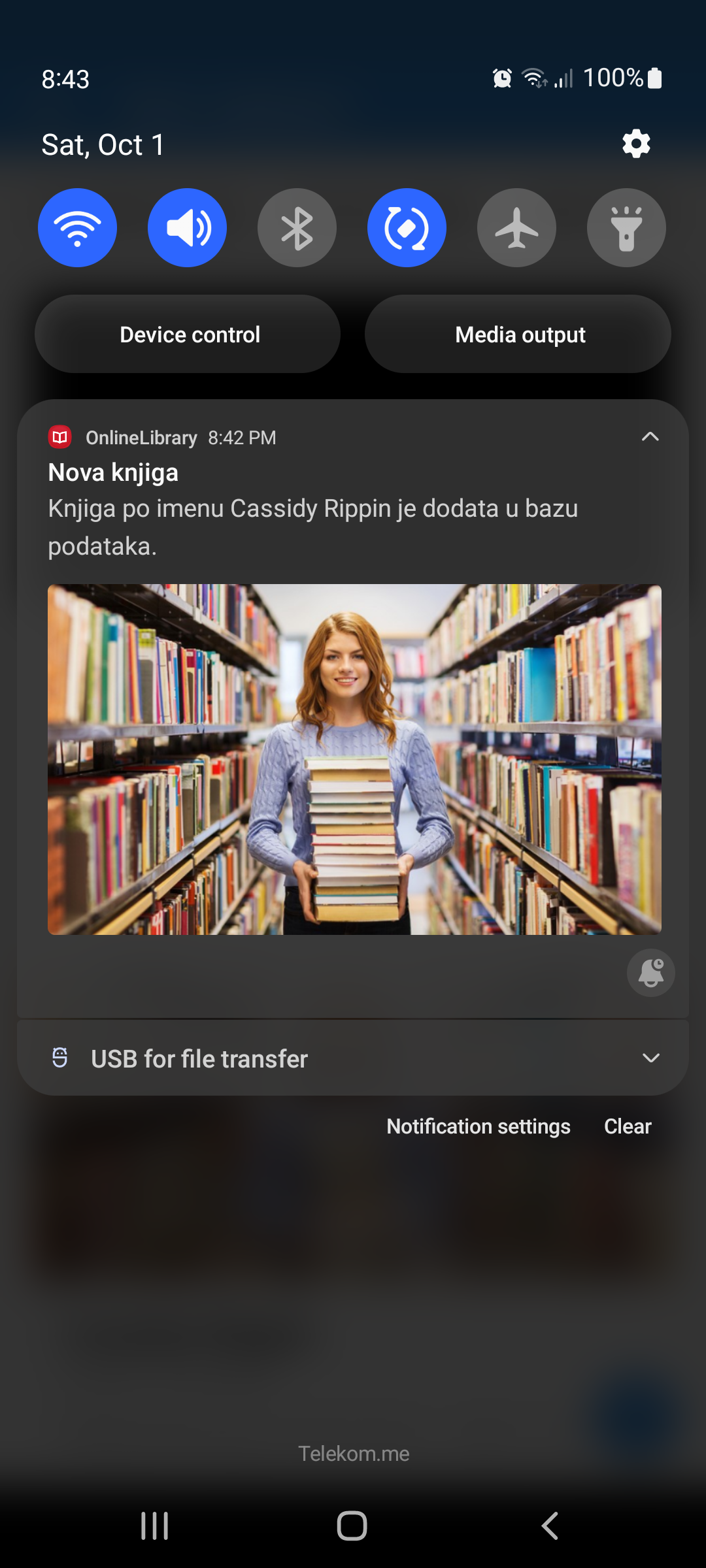
Task: Tap the USB connection icon
Action: tap(60, 1058)
